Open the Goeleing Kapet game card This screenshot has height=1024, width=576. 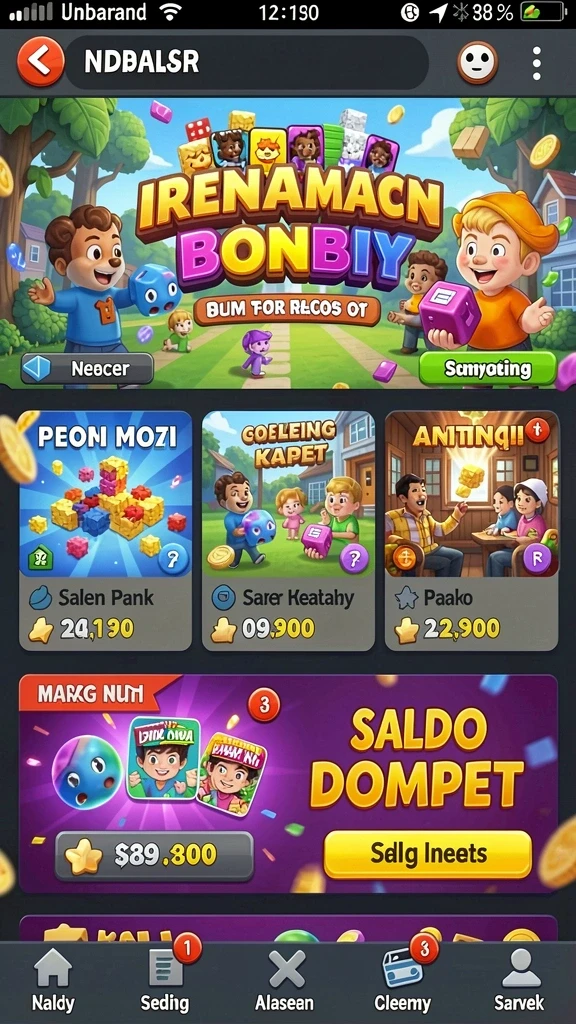(x=288, y=530)
